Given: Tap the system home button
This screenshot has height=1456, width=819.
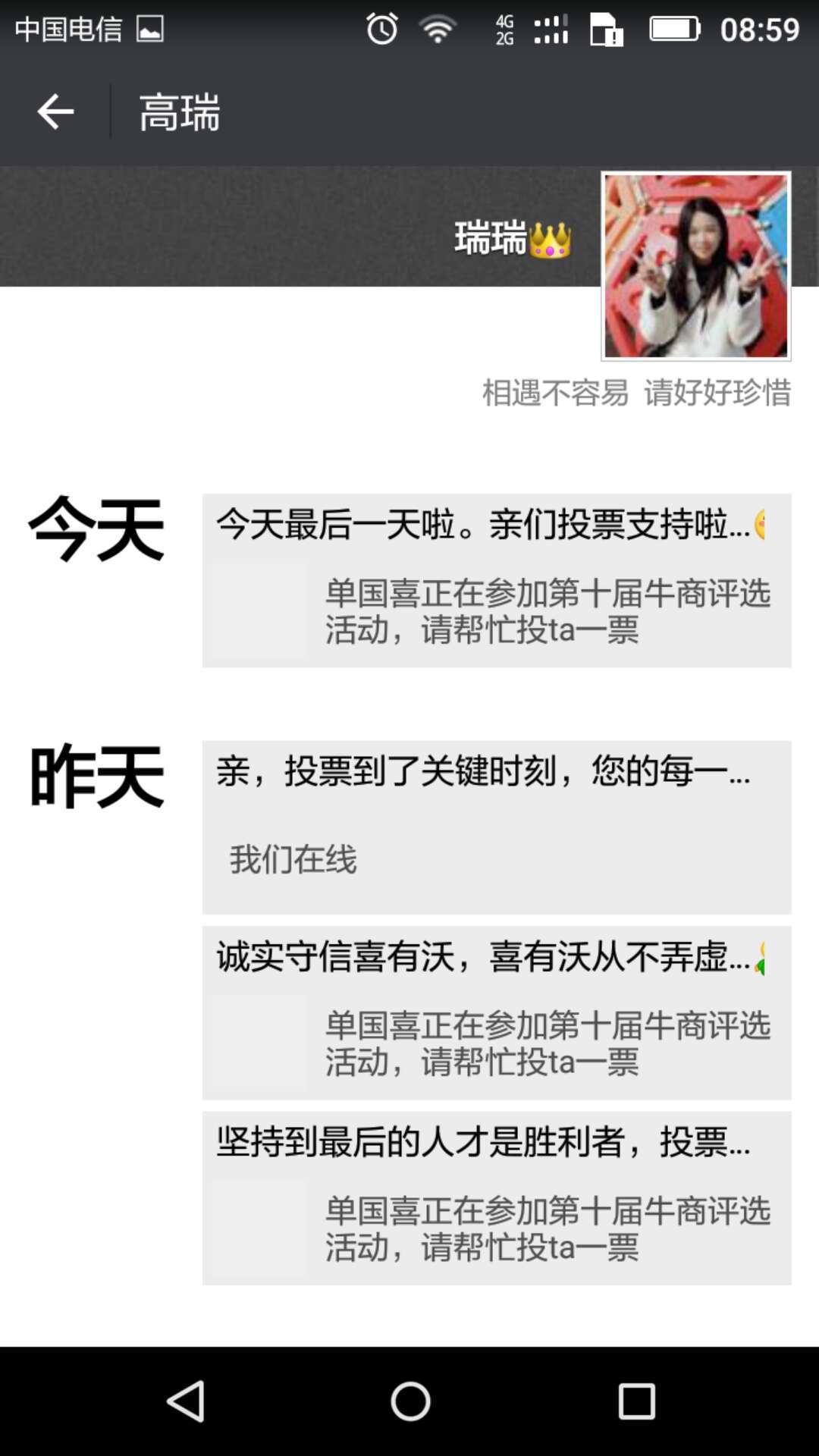Looking at the screenshot, I should pyautogui.click(x=410, y=1401).
